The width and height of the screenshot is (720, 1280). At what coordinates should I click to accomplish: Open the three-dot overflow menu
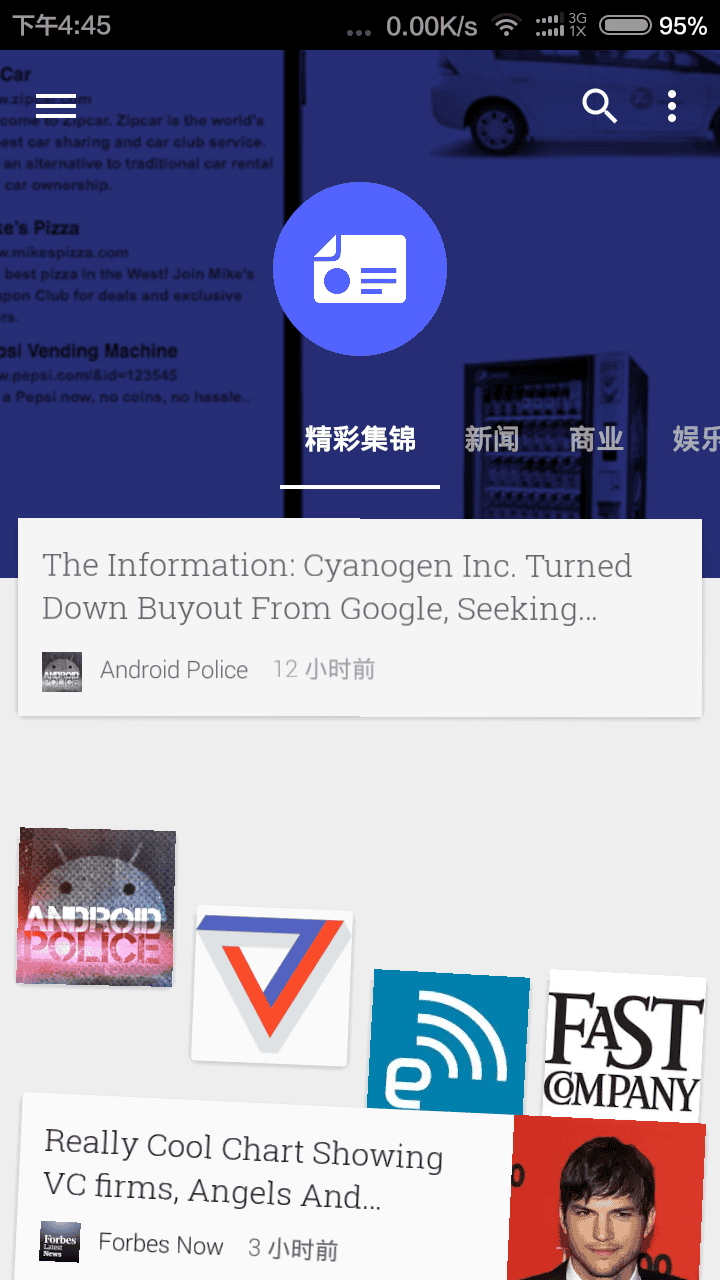click(x=671, y=105)
